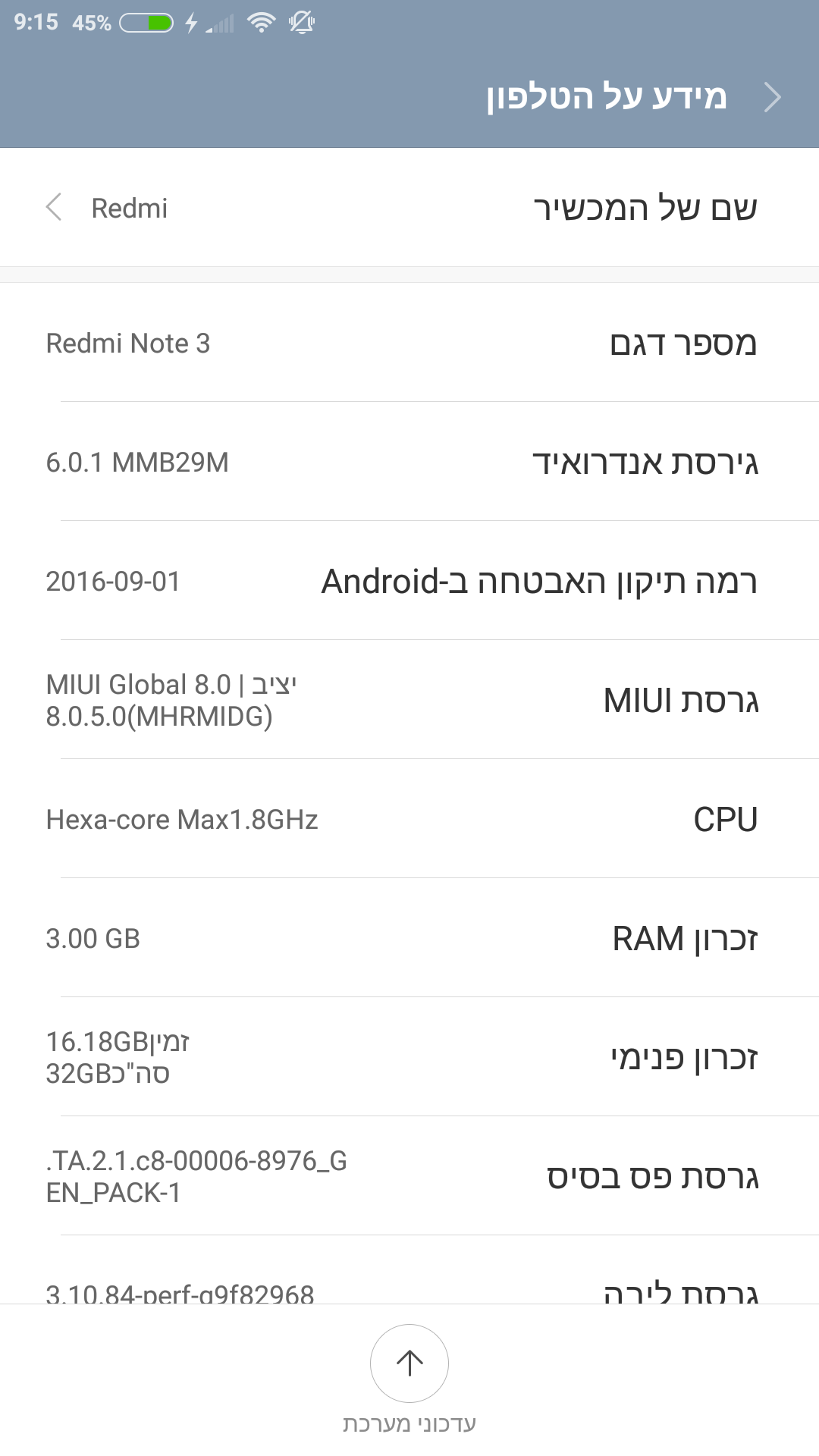Tap the MIUI version row

[x=409, y=700]
